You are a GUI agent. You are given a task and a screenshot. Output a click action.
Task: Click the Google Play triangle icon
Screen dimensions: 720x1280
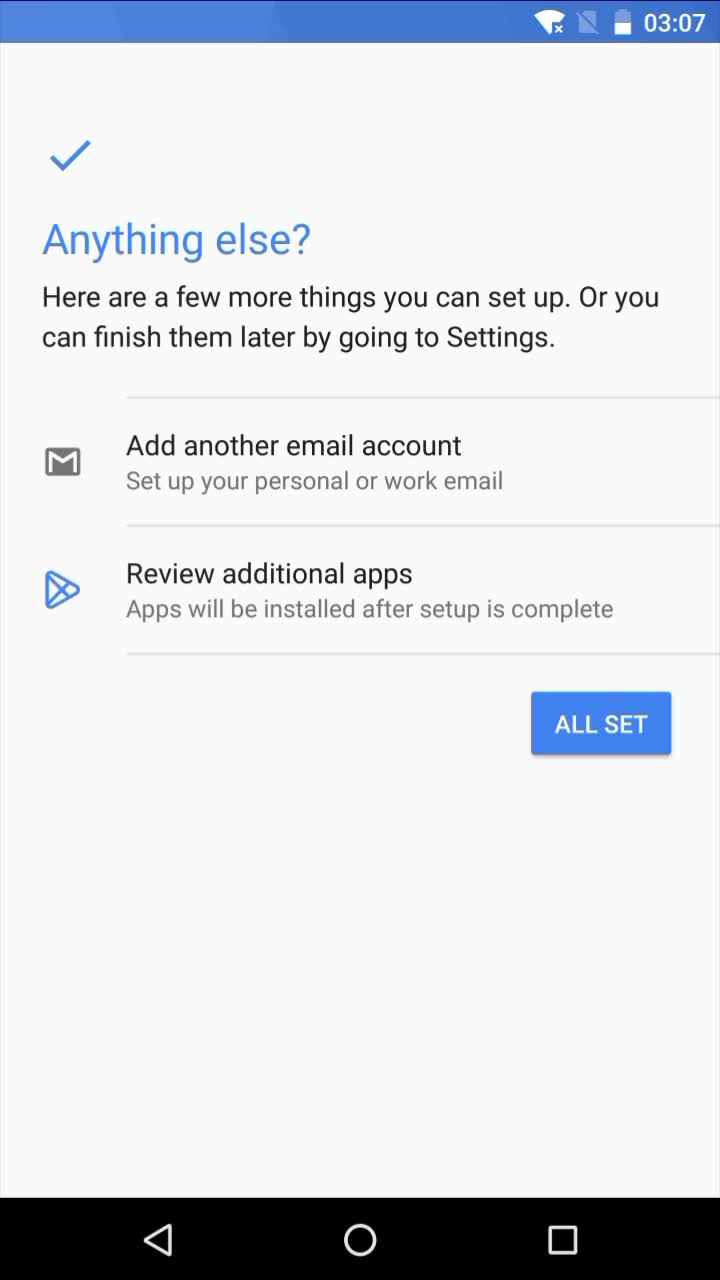62,589
